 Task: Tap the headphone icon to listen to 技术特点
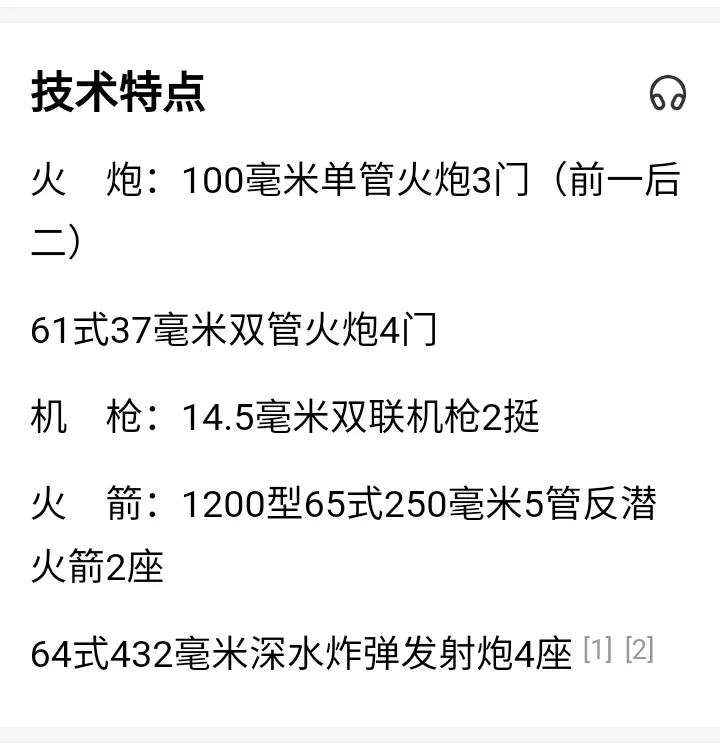point(667,94)
